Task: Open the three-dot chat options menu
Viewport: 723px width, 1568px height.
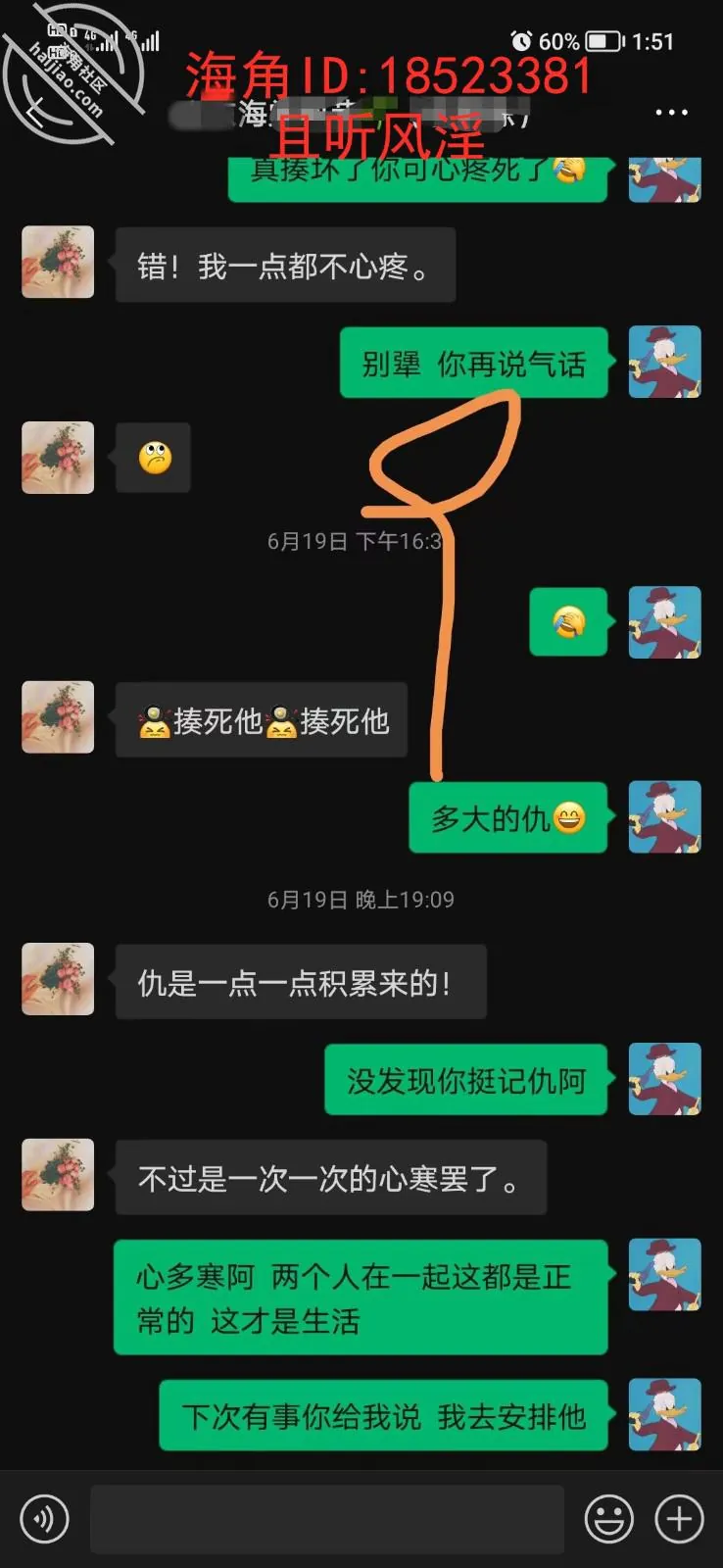Action: 671,113
